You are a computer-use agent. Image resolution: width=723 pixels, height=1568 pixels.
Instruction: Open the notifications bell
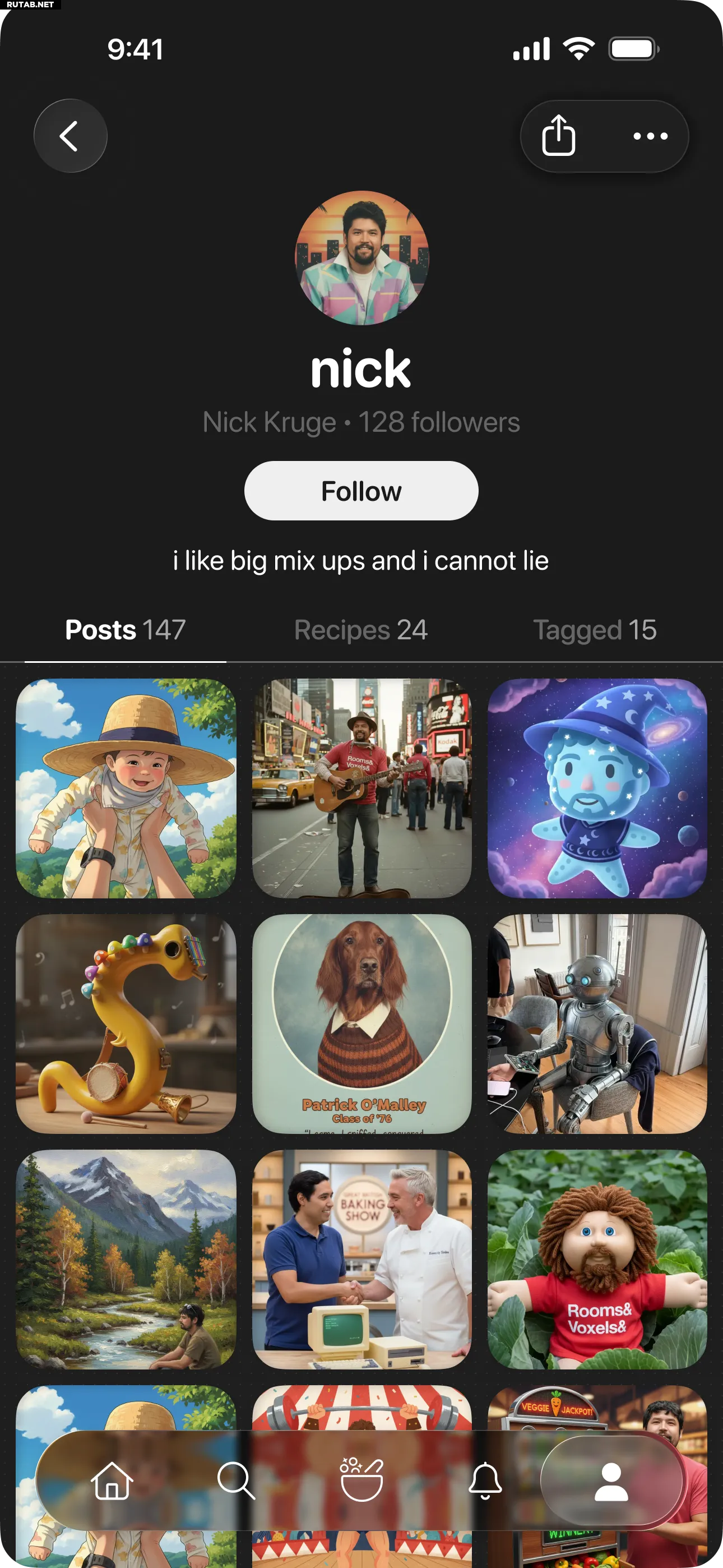(x=485, y=1481)
